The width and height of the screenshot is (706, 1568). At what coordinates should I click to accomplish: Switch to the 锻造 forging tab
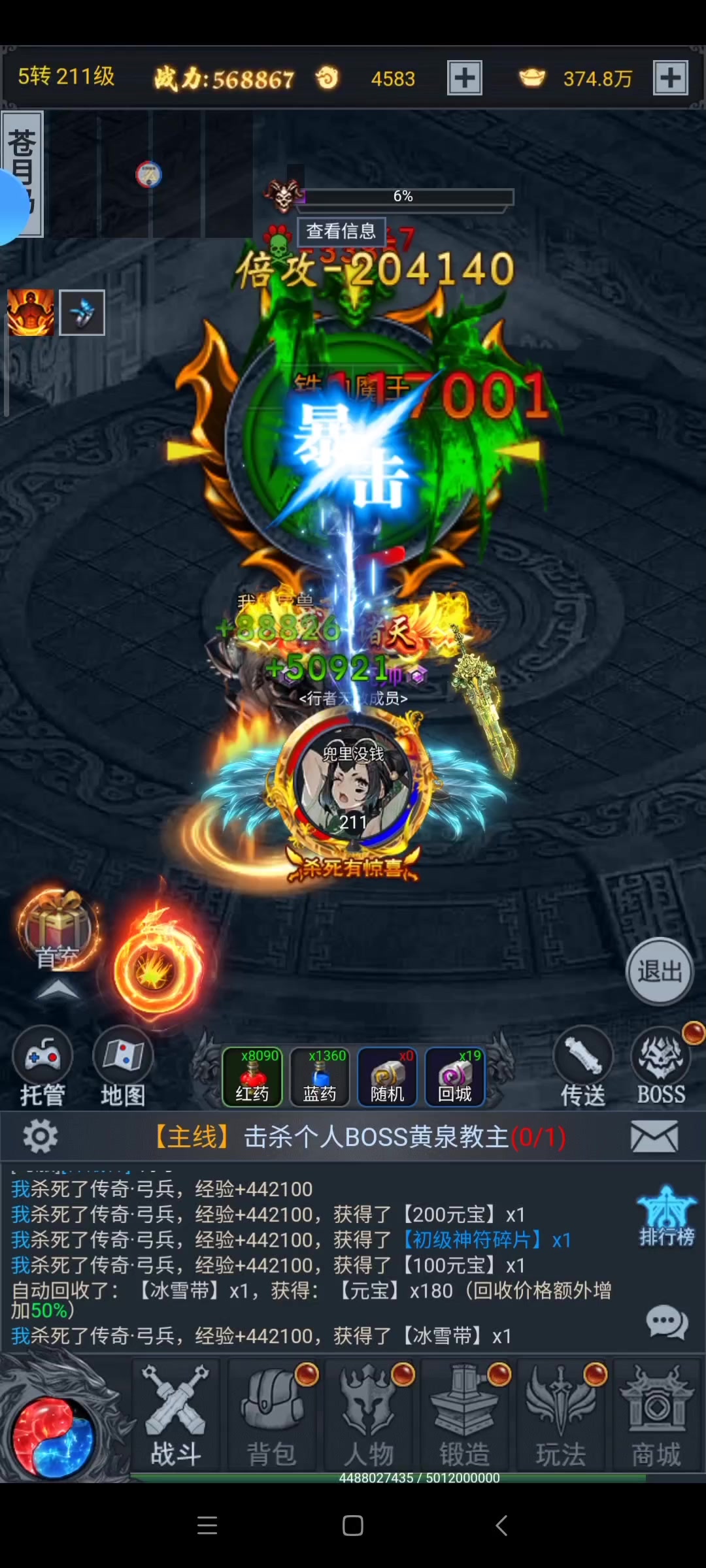coord(465,1415)
